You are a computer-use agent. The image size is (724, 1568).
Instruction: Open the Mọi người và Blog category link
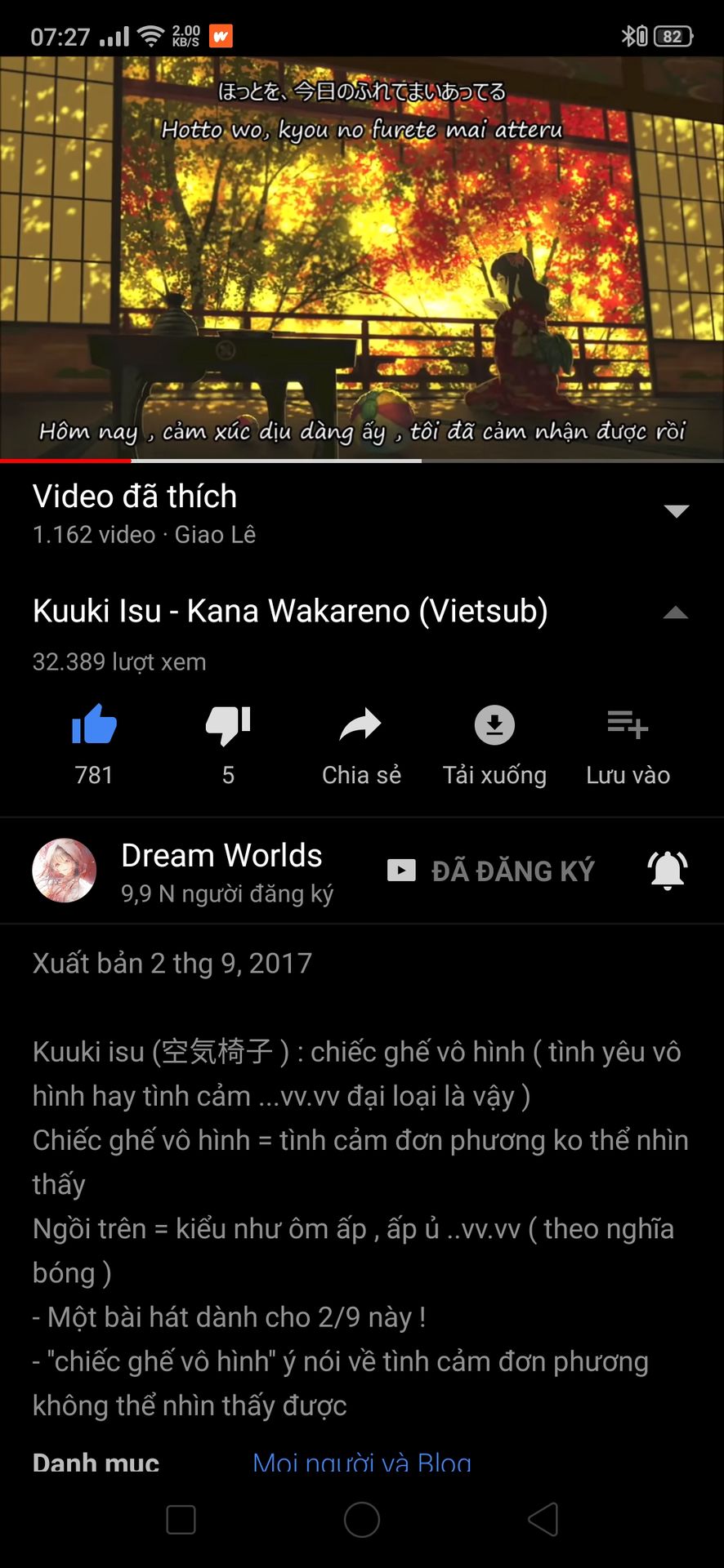[362, 1462]
